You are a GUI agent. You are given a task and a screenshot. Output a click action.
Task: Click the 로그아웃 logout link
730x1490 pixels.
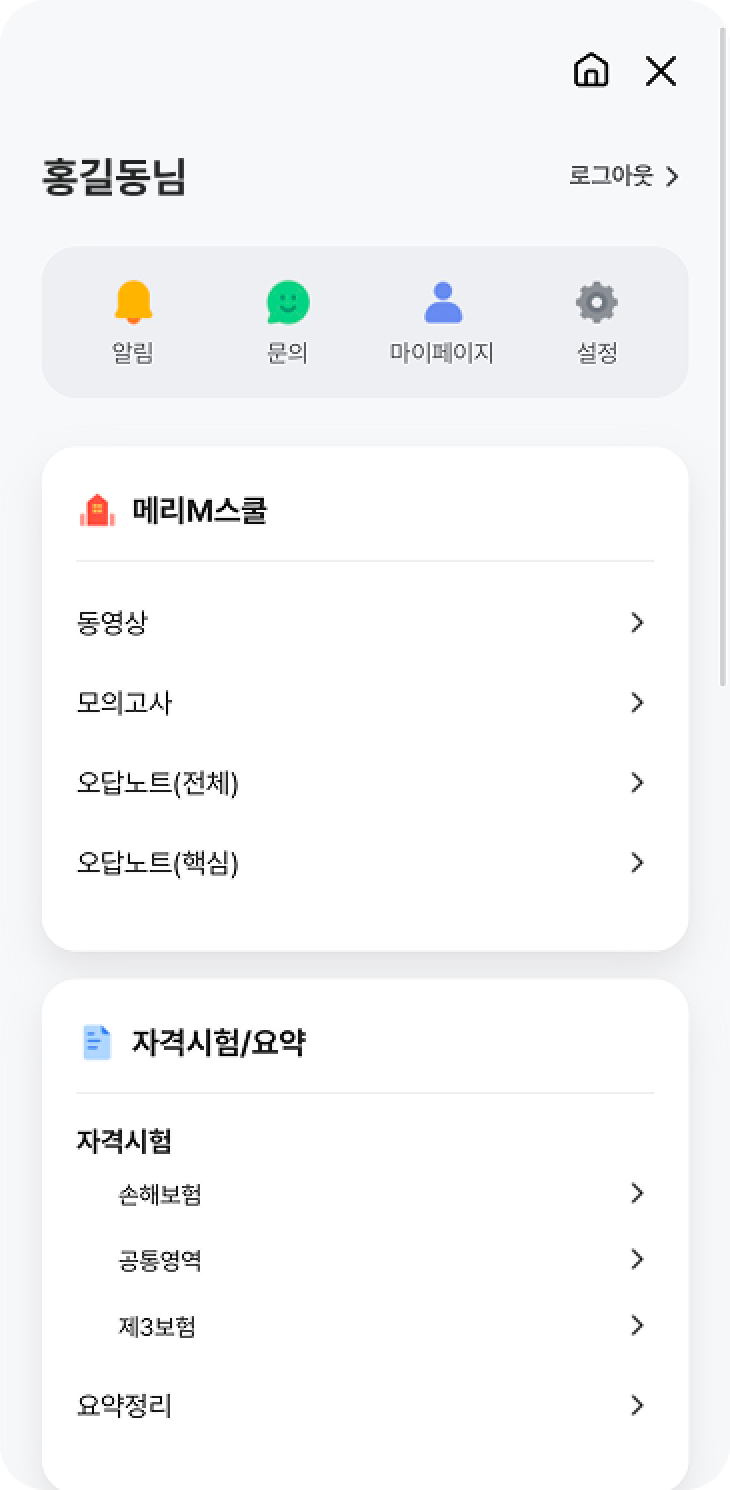(x=613, y=176)
